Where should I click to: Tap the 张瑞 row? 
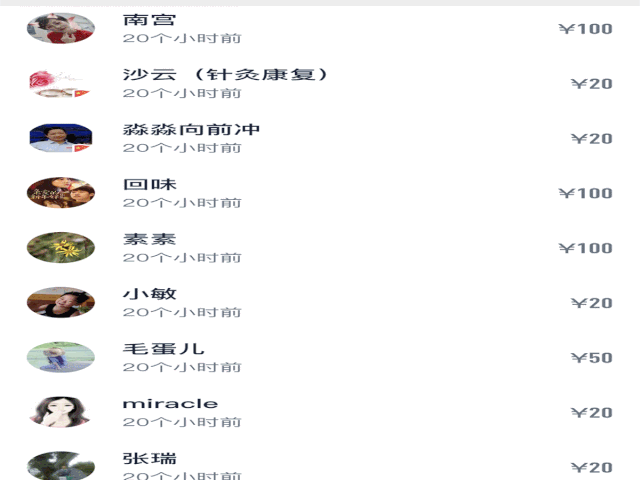[x=320, y=465]
